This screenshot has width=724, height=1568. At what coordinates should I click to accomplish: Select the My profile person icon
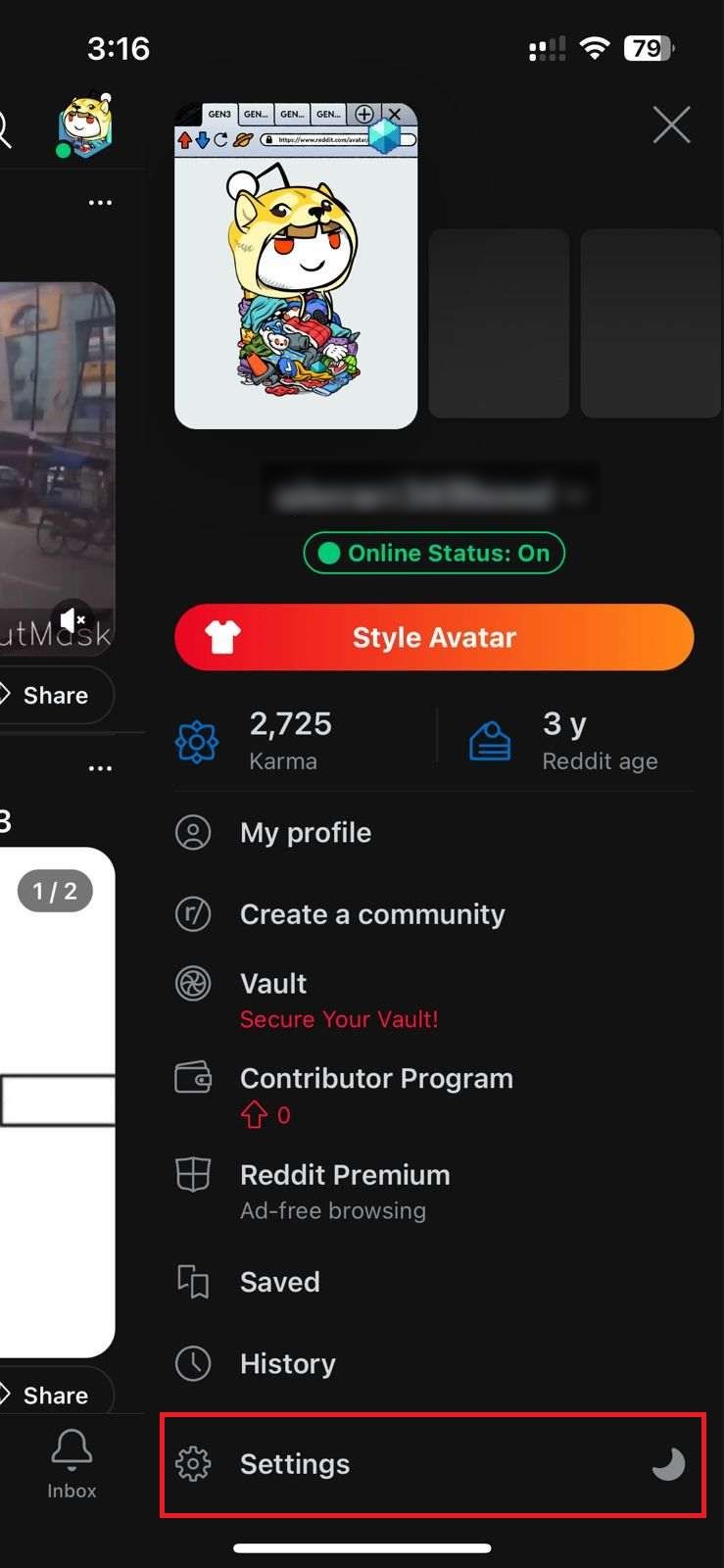193,832
